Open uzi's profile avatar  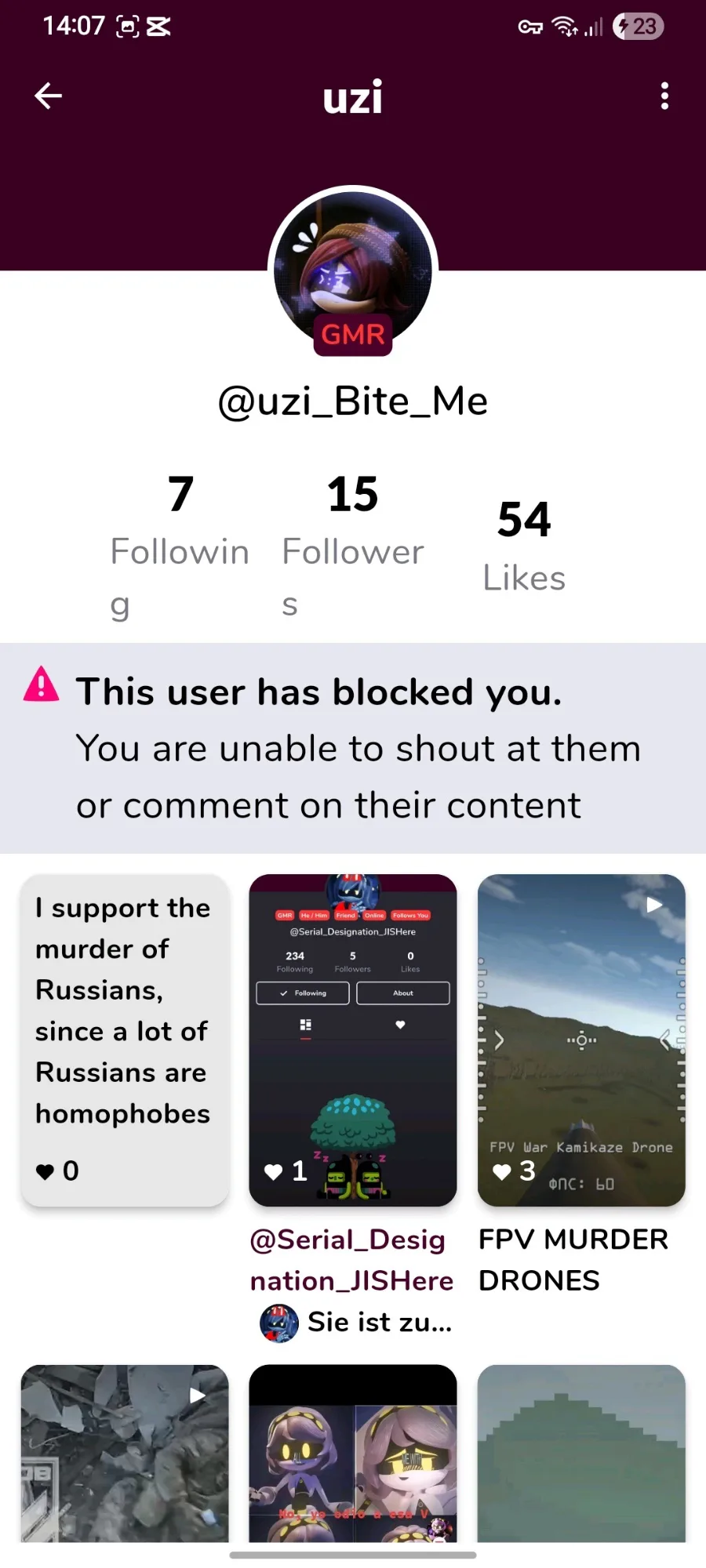[x=353, y=270]
